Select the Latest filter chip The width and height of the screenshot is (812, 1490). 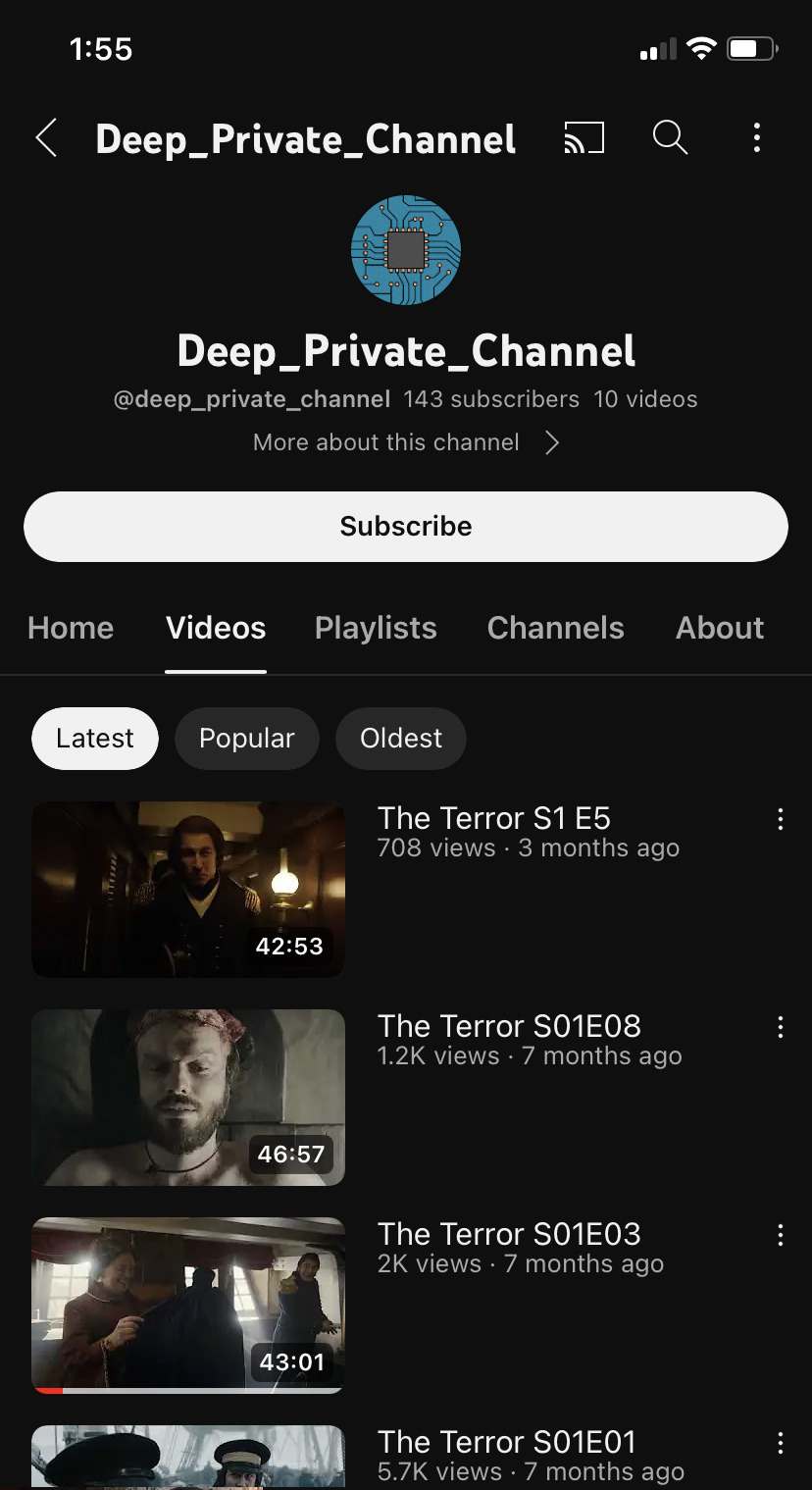94,739
